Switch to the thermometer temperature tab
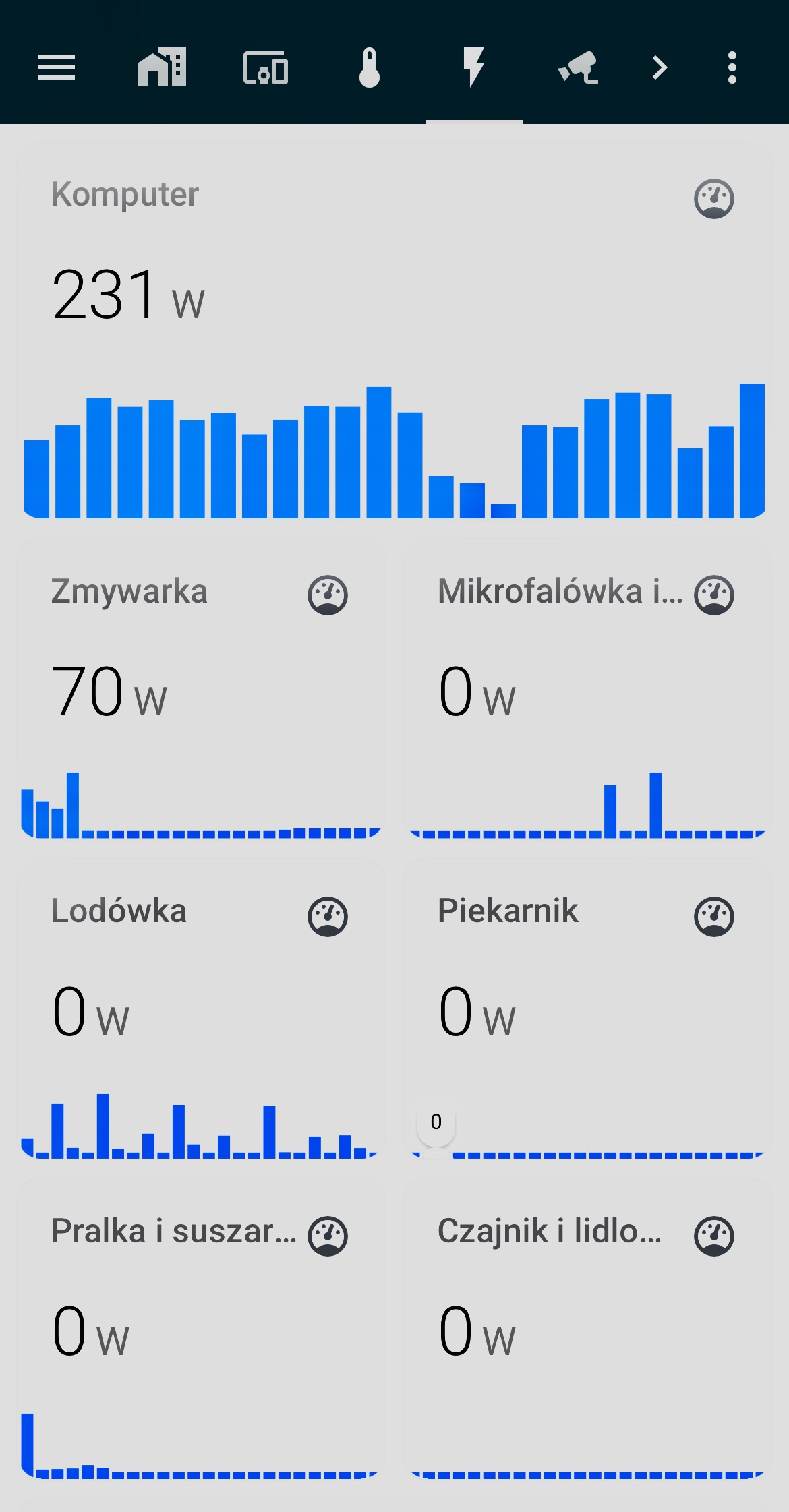This screenshot has width=789, height=1512. pyautogui.click(x=370, y=67)
